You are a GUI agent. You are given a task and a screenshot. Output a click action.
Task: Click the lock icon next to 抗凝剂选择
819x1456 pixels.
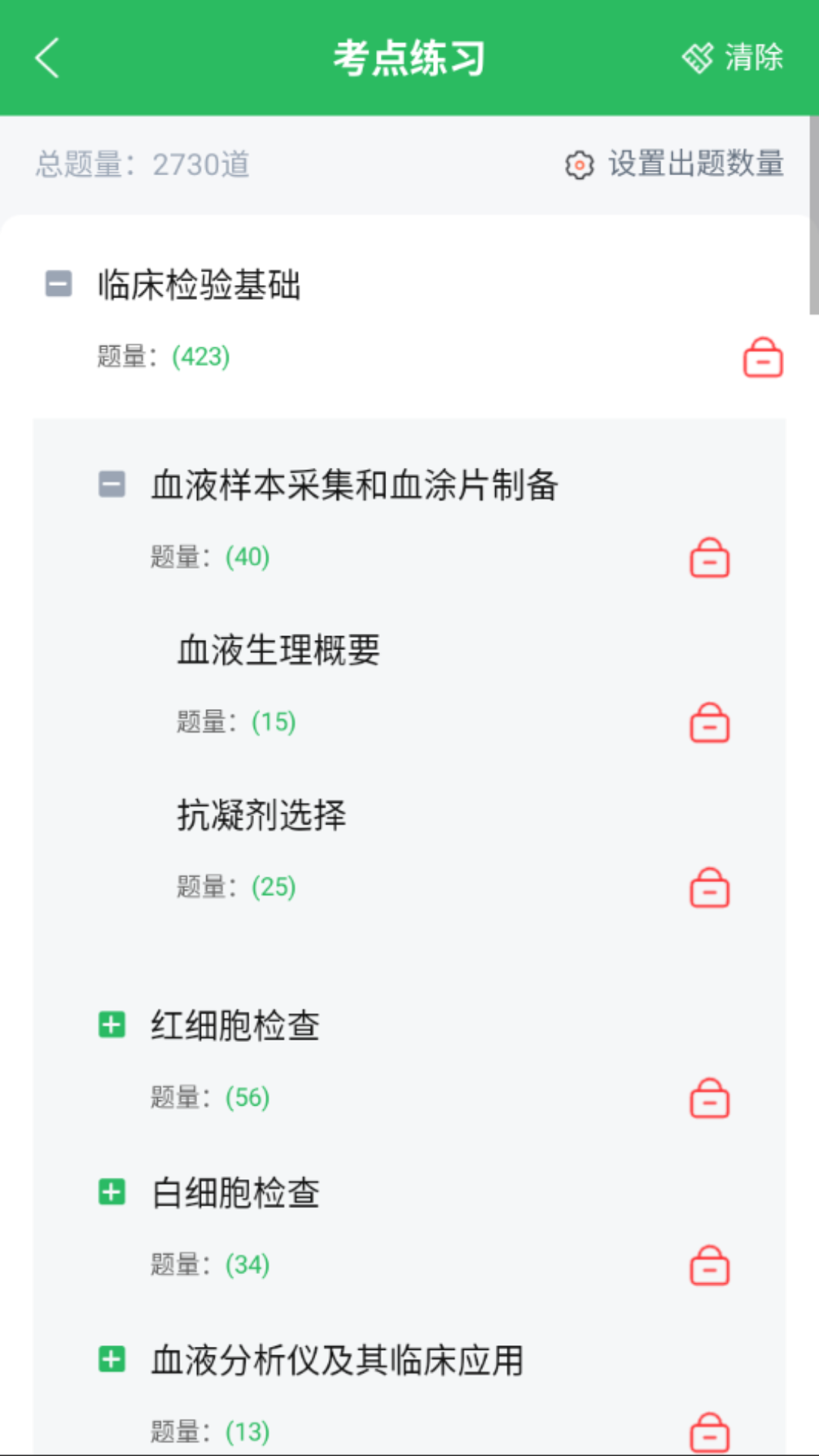click(x=709, y=887)
